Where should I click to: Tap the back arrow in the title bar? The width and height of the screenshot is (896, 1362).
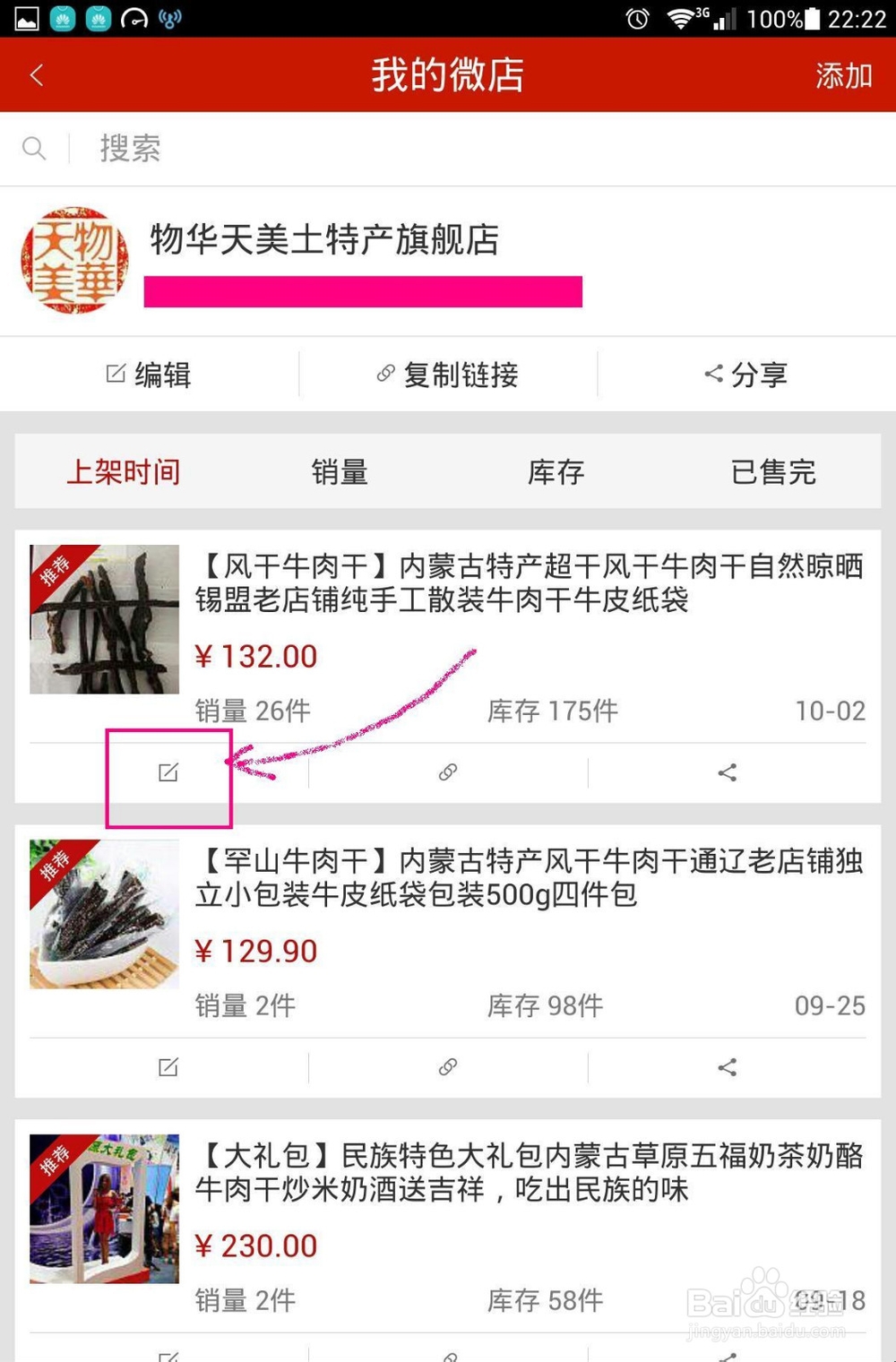37,74
